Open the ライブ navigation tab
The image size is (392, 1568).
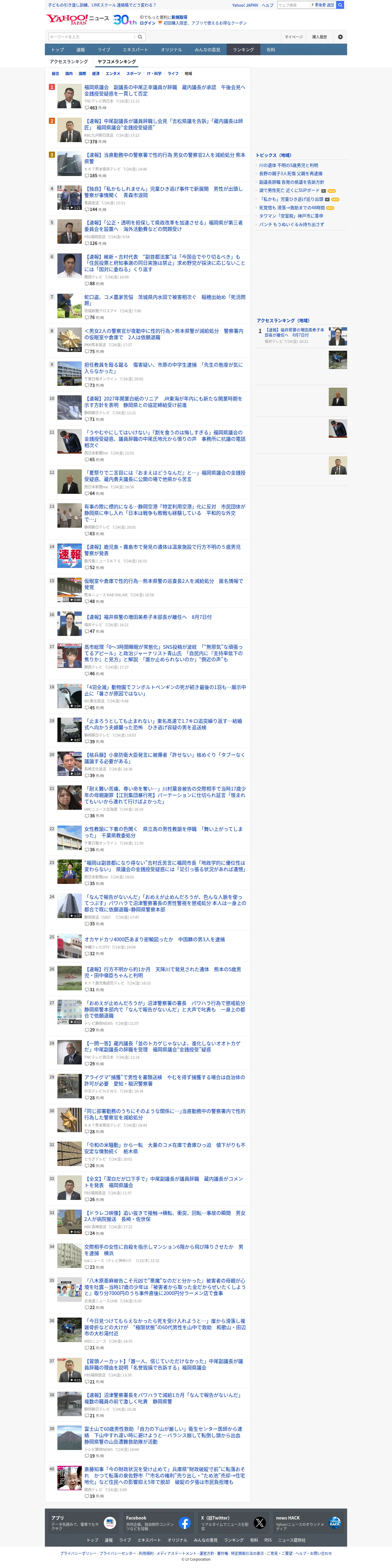coord(104,50)
